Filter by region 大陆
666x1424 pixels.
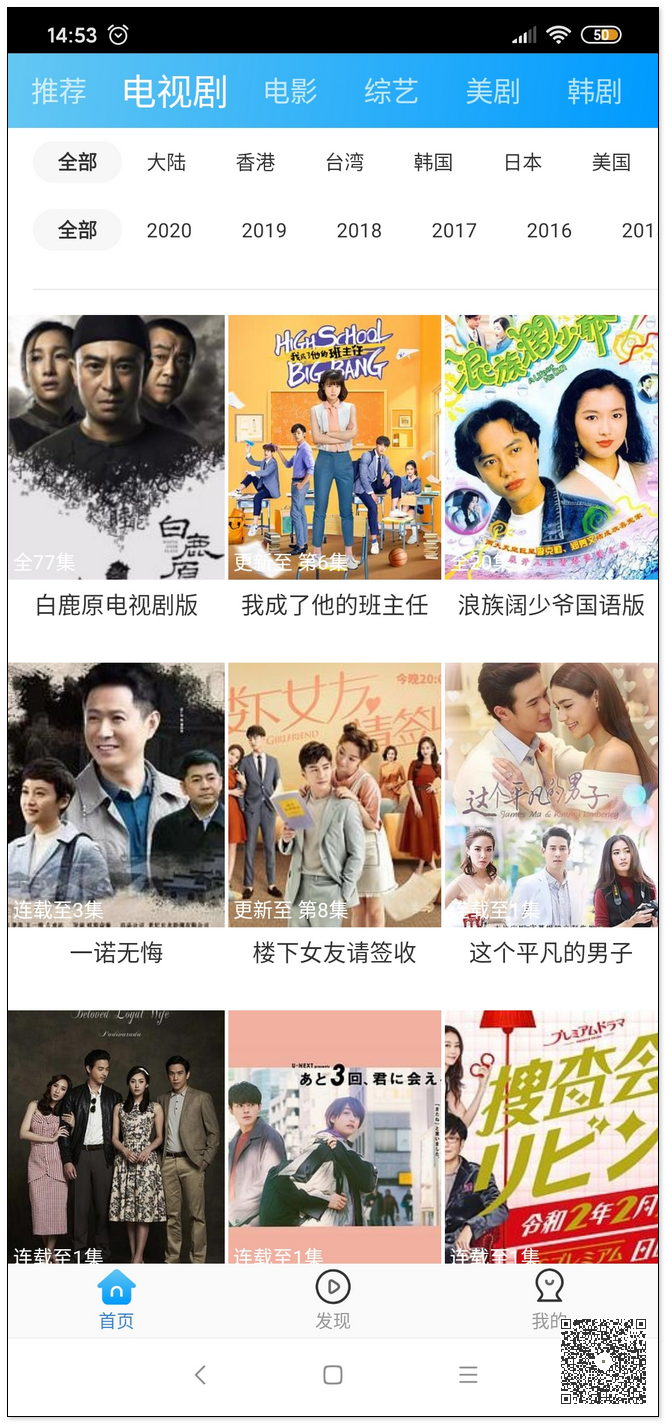click(166, 162)
